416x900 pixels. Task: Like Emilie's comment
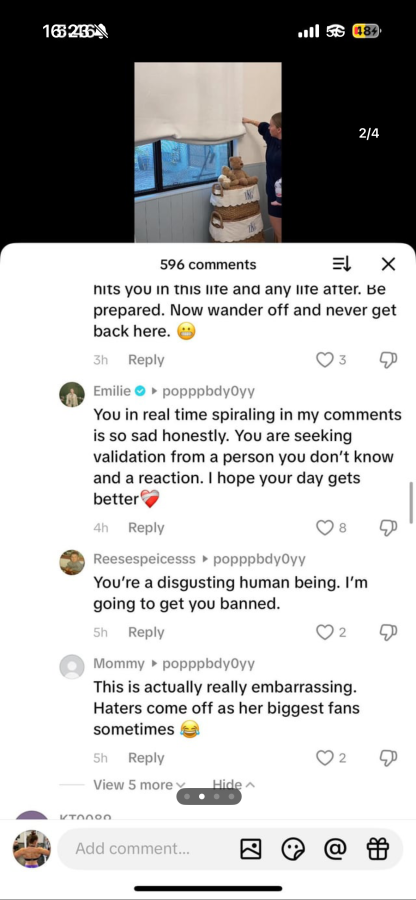pyautogui.click(x=325, y=527)
